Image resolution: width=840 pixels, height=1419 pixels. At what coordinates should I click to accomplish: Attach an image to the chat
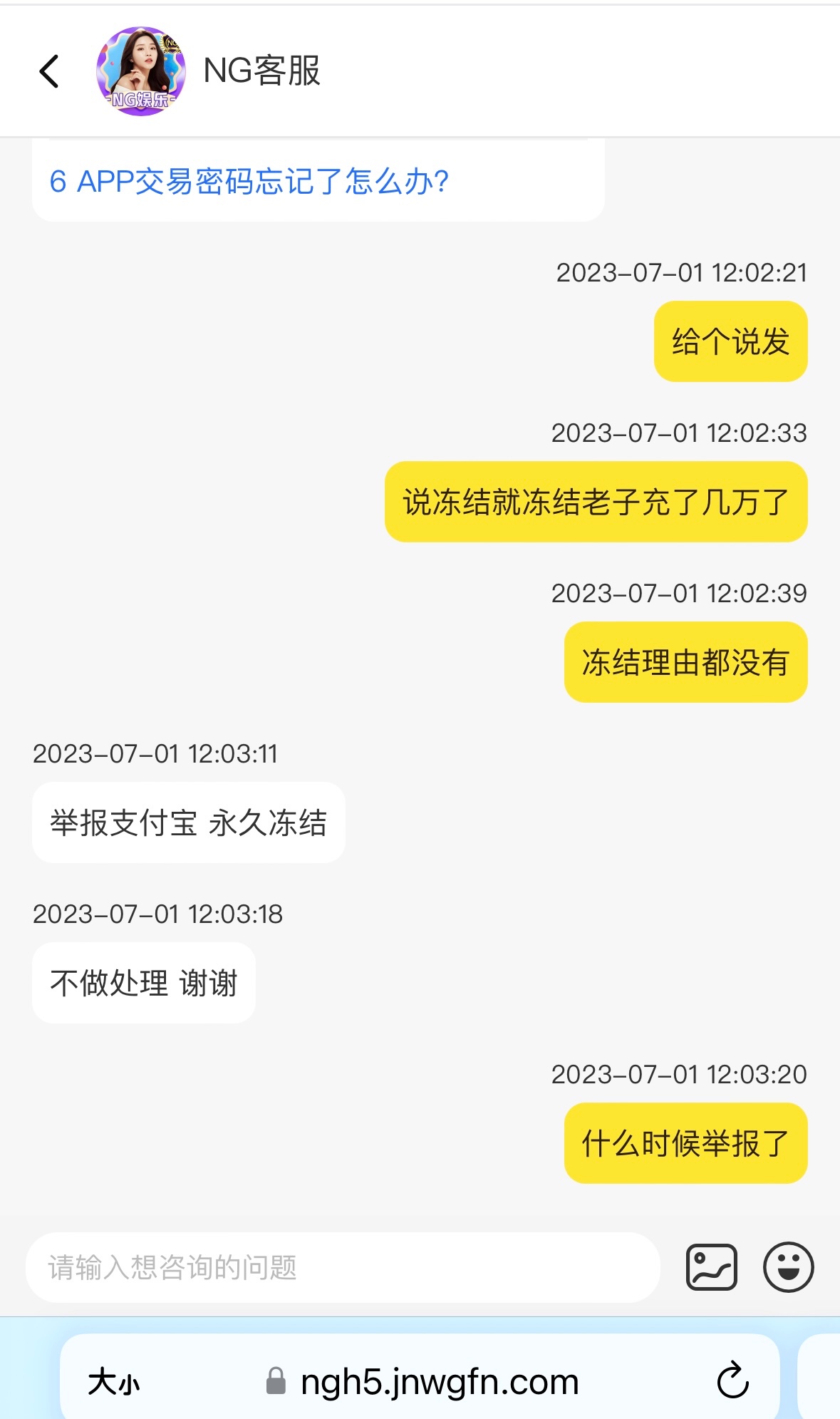pyautogui.click(x=711, y=1267)
